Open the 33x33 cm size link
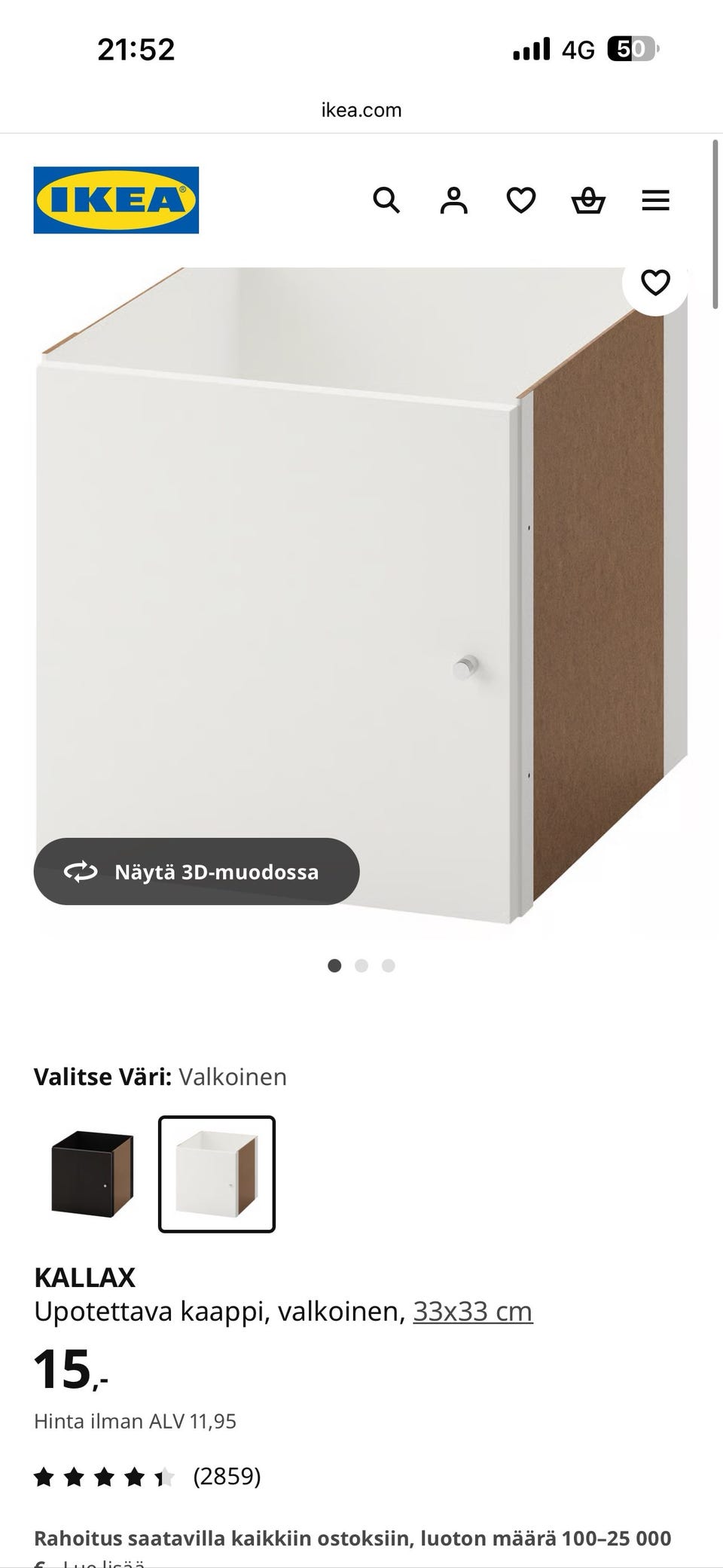 pos(473,1311)
